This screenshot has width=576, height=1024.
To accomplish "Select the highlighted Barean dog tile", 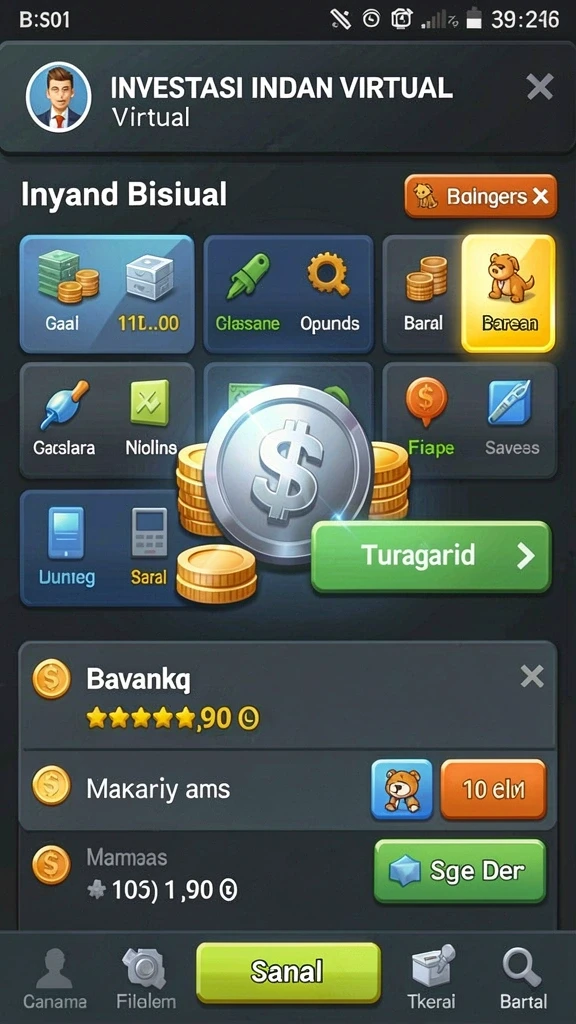I will pyautogui.click(x=508, y=293).
